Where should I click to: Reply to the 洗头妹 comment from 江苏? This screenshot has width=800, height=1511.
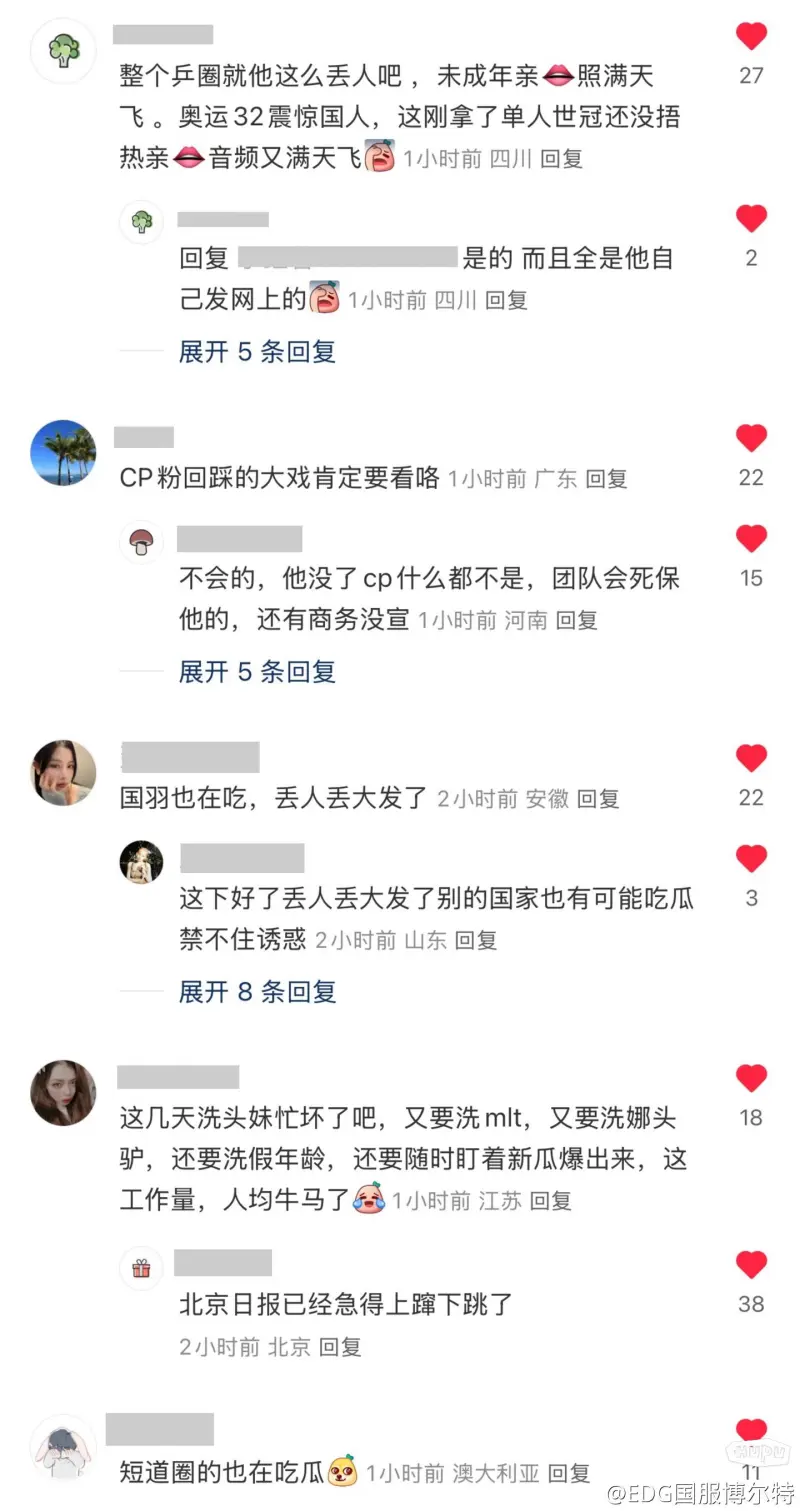point(550,1201)
